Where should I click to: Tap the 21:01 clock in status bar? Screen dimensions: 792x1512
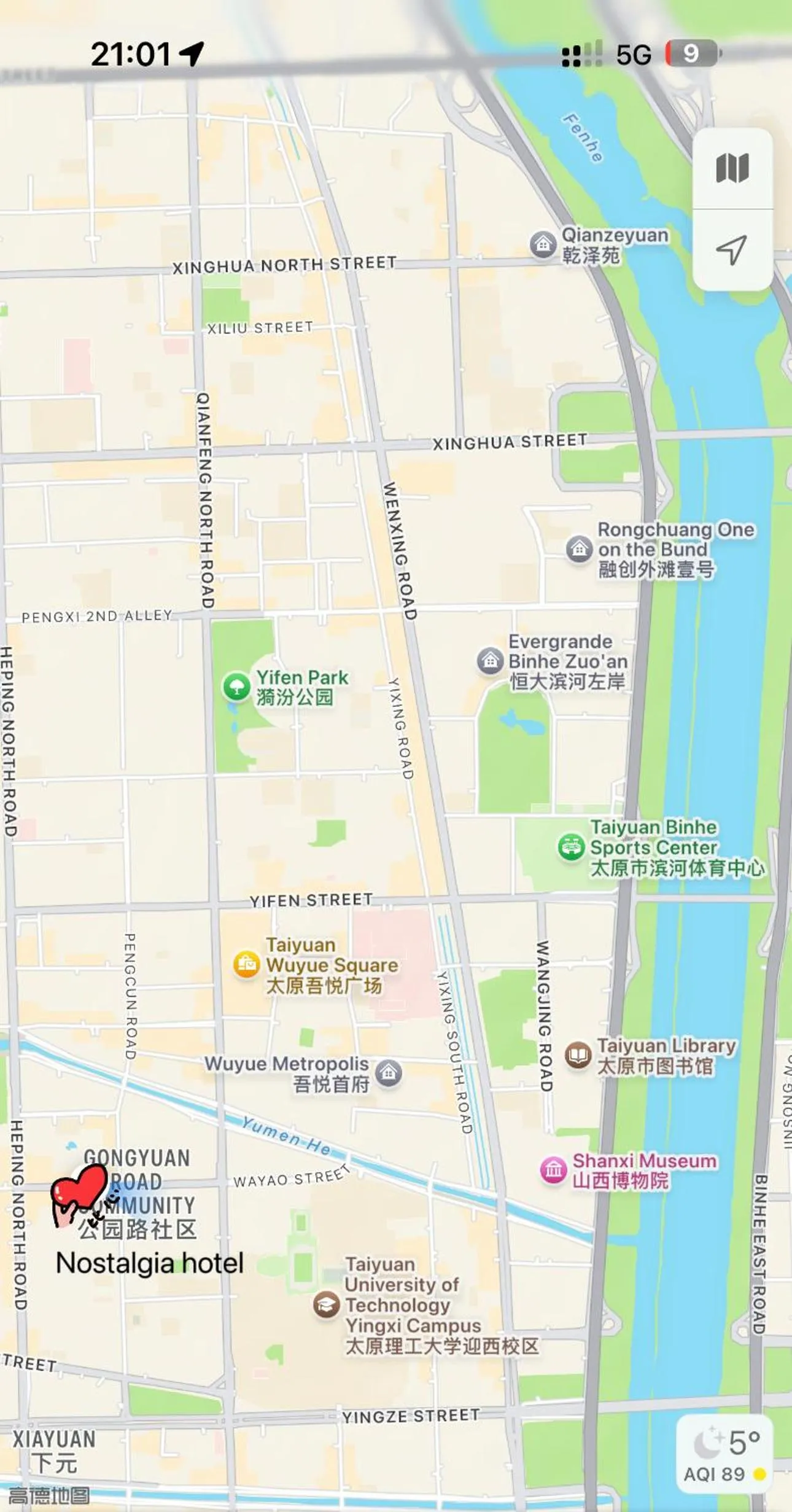click(x=130, y=55)
